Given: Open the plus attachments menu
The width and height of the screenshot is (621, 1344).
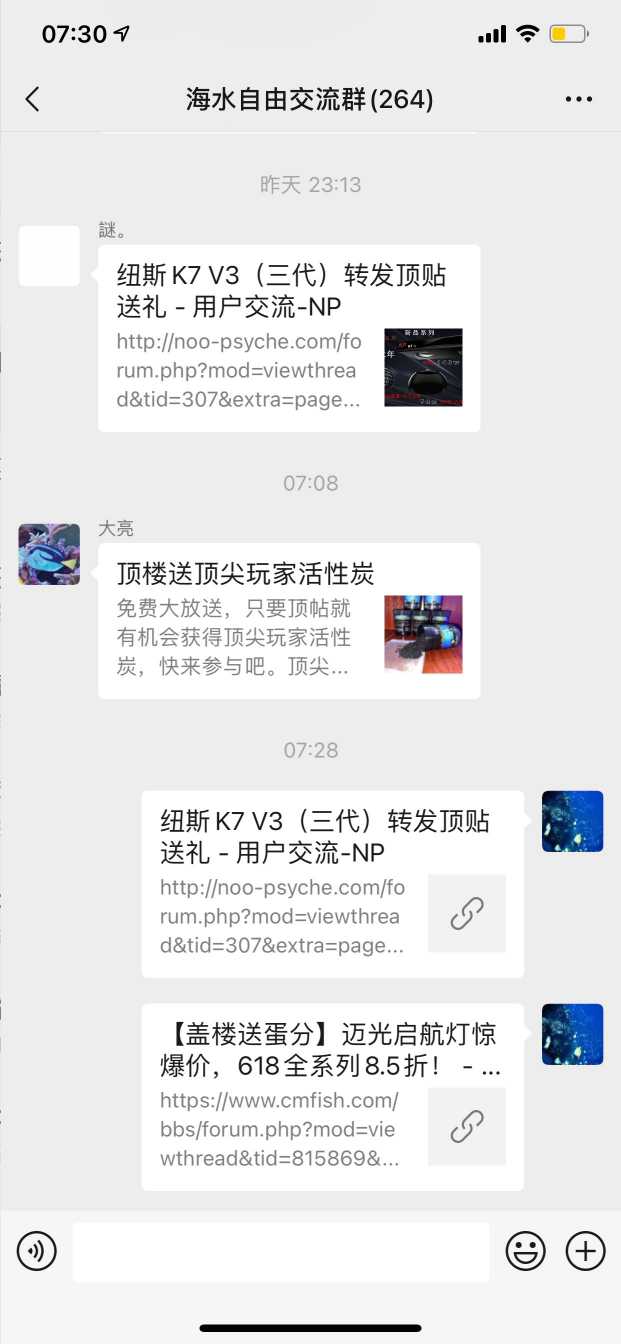Looking at the screenshot, I should click(586, 1251).
